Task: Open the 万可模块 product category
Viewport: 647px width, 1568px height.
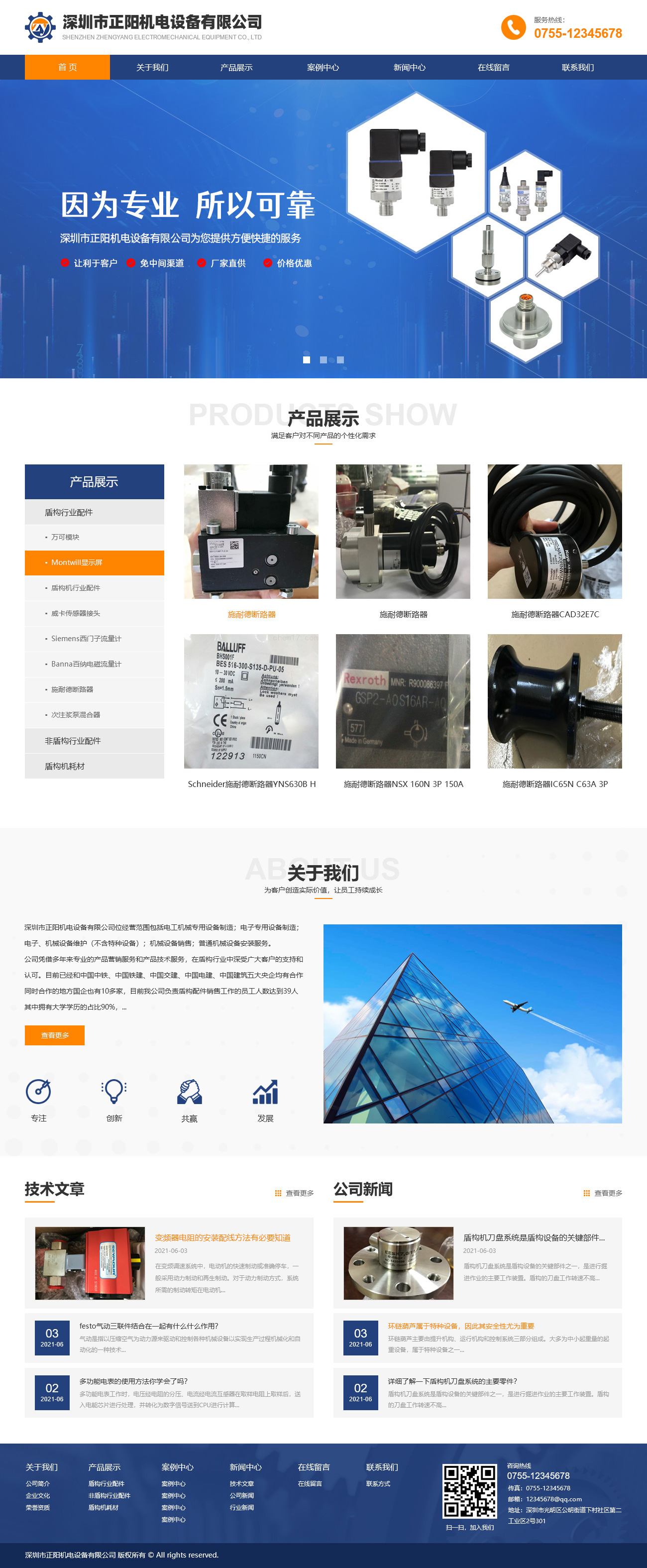Action: (x=65, y=537)
